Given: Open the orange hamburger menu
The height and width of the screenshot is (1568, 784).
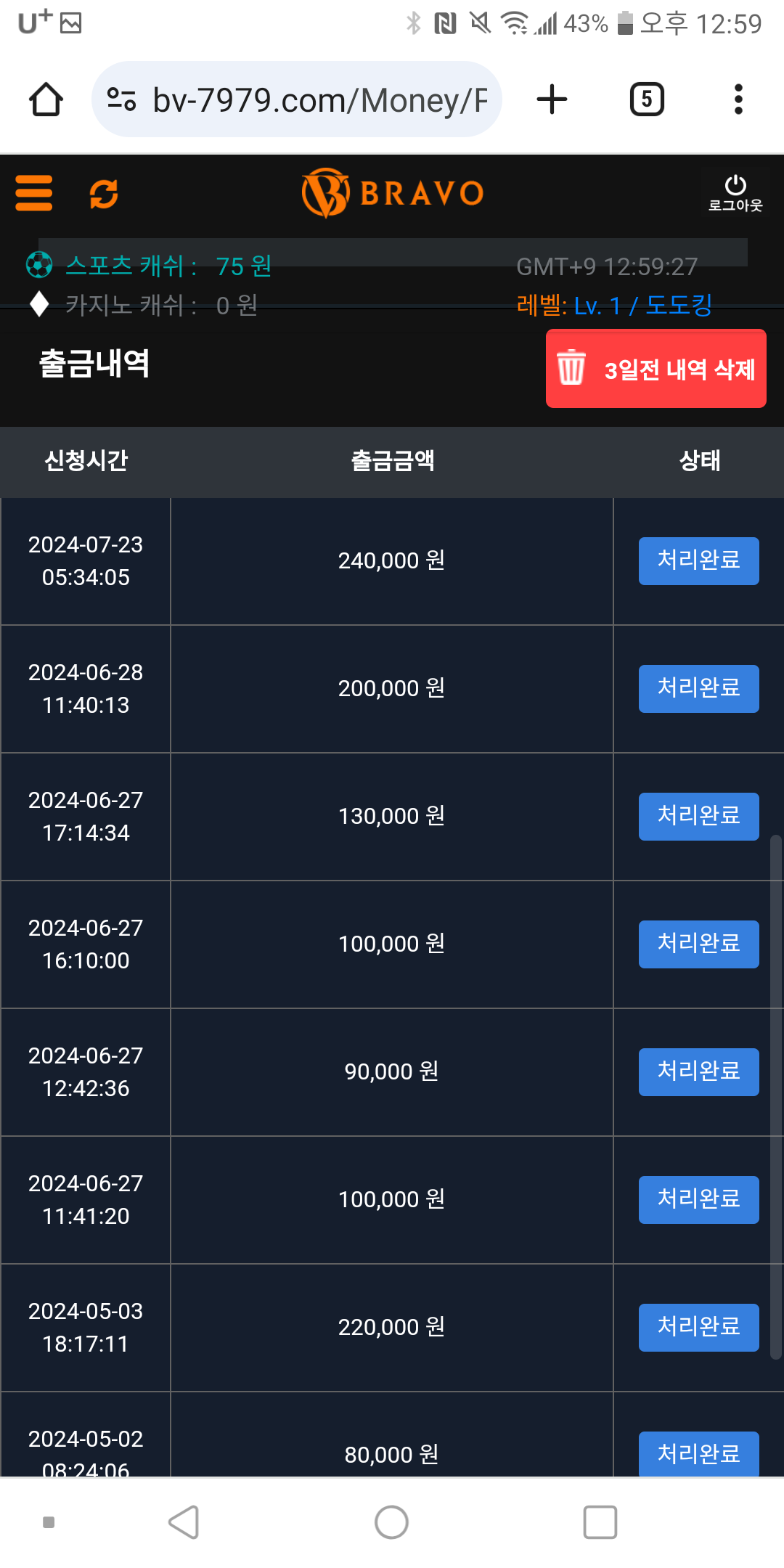Looking at the screenshot, I should [x=34, y=193].
